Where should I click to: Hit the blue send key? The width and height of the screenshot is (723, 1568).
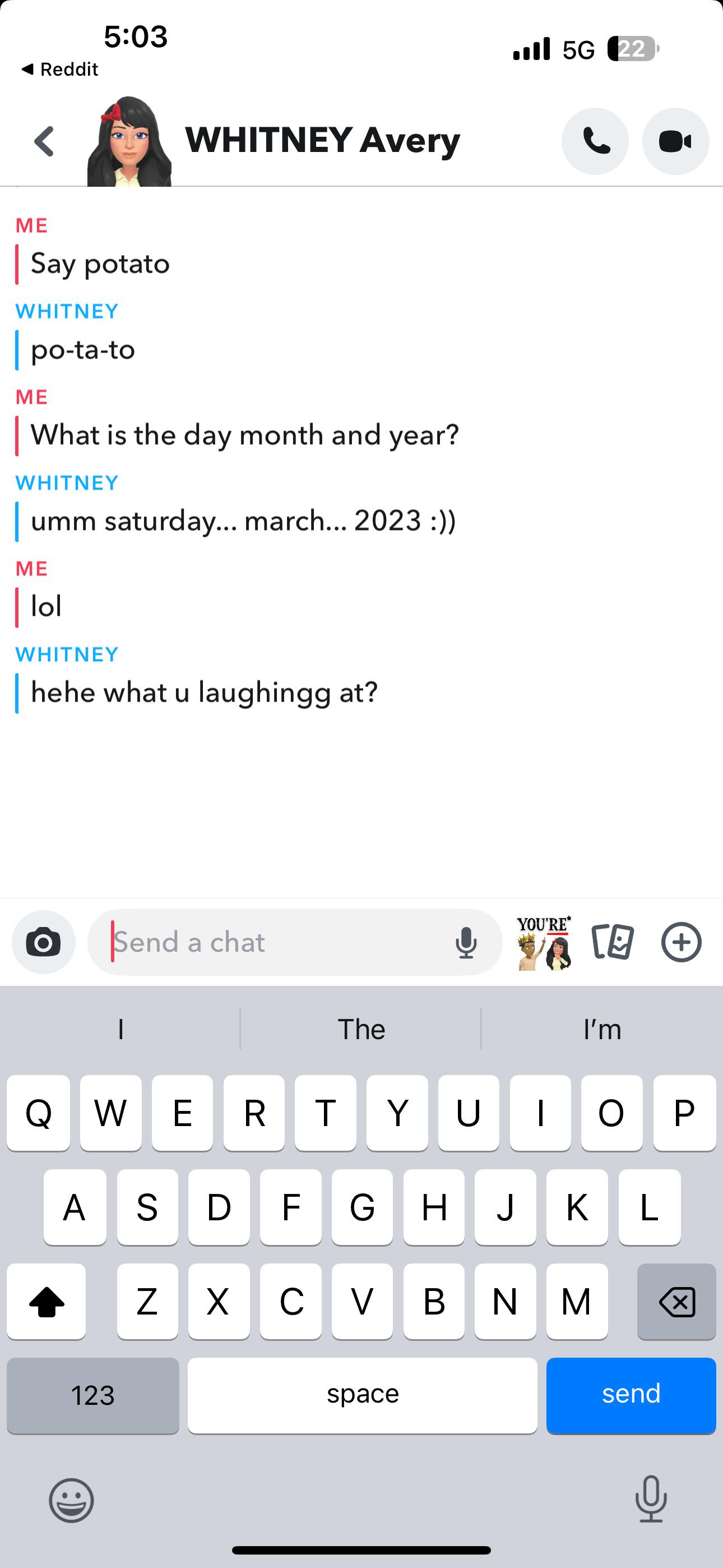[x=631, y=1395]
